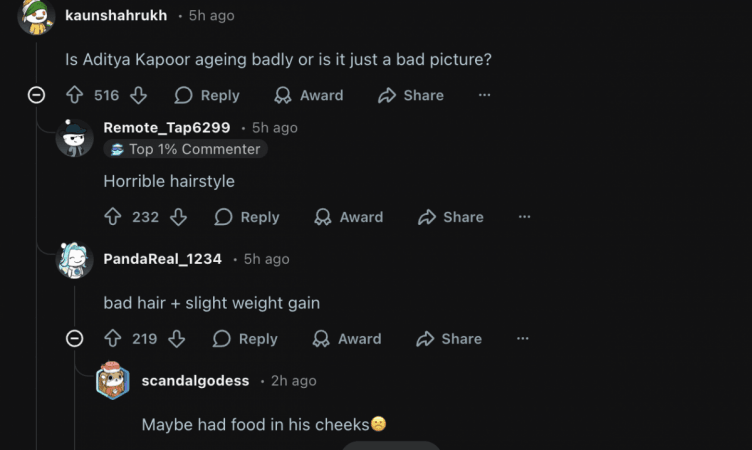Downvote kaunshahrukh's comment

click(x=139, y=95)
